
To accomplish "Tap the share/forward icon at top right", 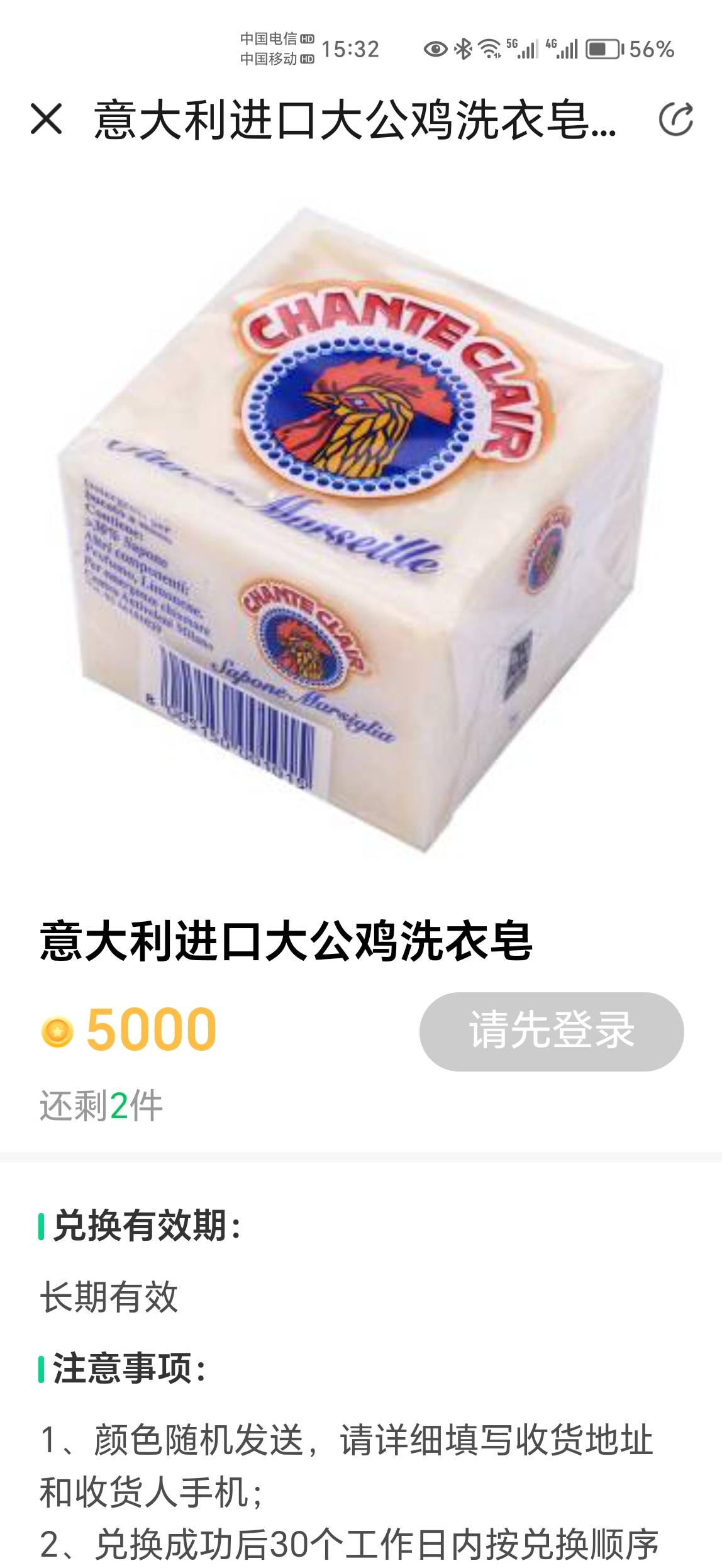I will (x=674, y=120).
